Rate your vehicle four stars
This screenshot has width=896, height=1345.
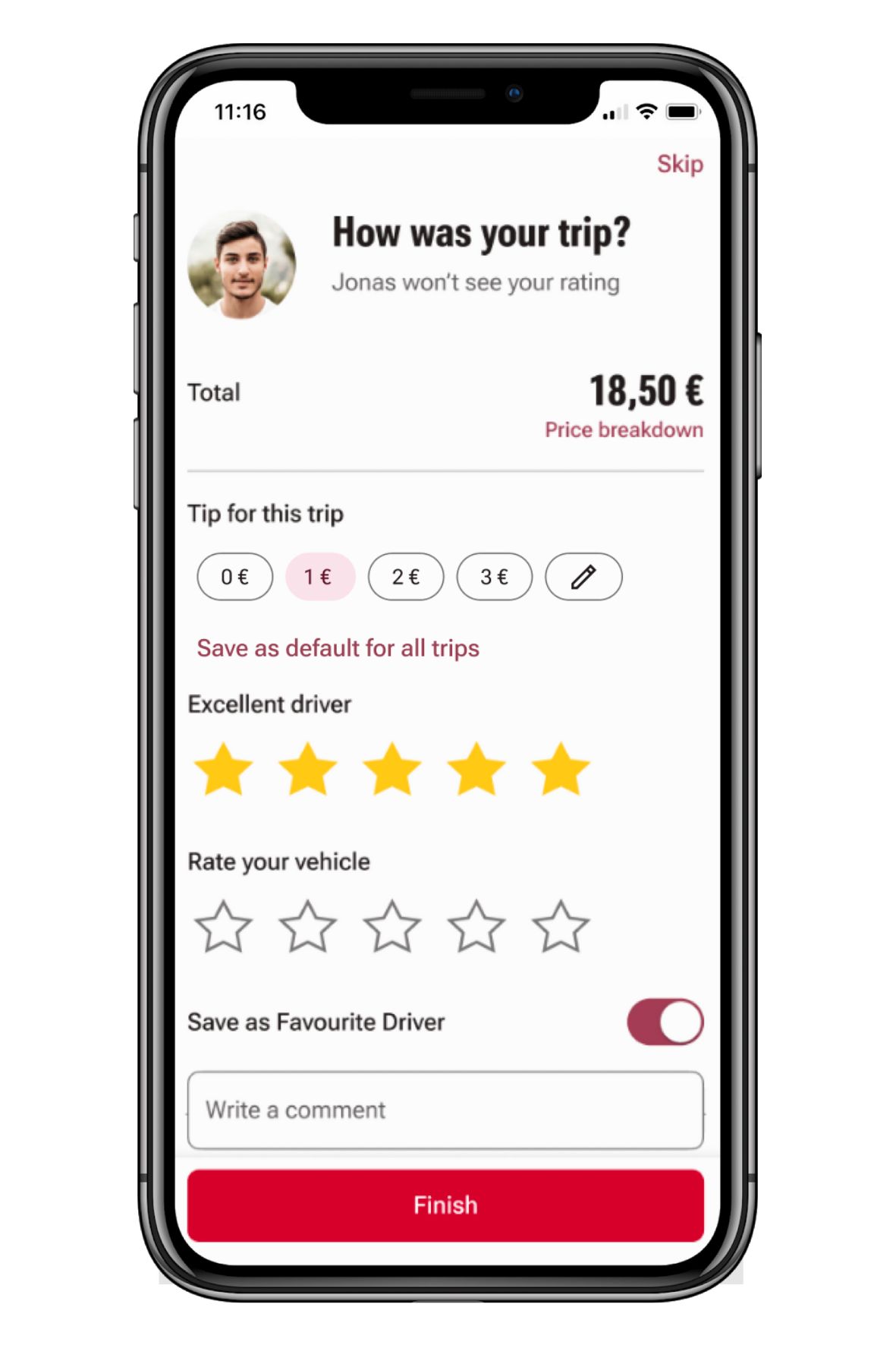tap(476, 927)
